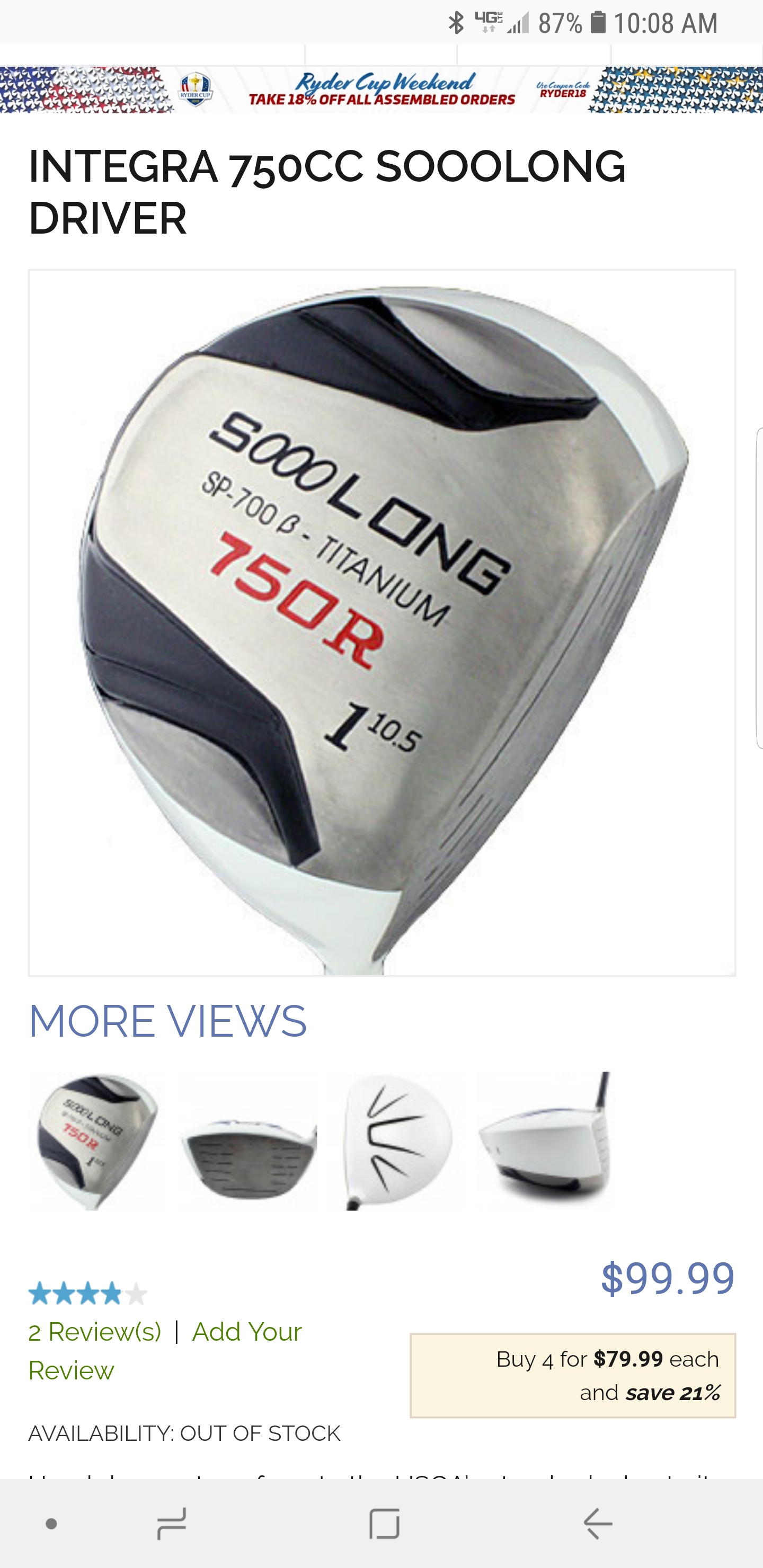Select the sole view thumbnail
Viewport: 763px width, 1568px height.
point(96,1142)
